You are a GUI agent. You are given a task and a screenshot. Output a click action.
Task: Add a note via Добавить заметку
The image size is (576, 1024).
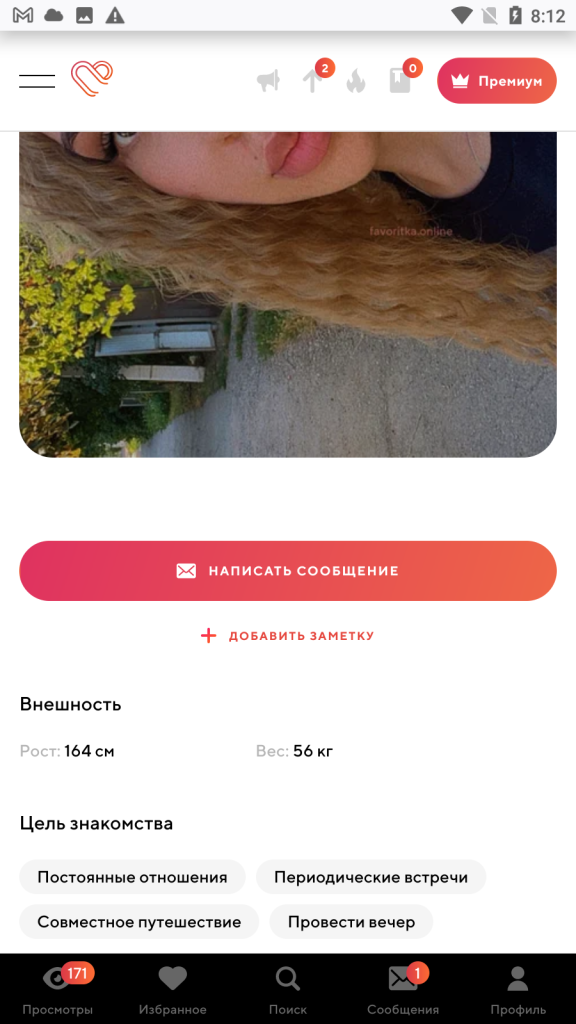pyautogui.click(x=287, y=636)
